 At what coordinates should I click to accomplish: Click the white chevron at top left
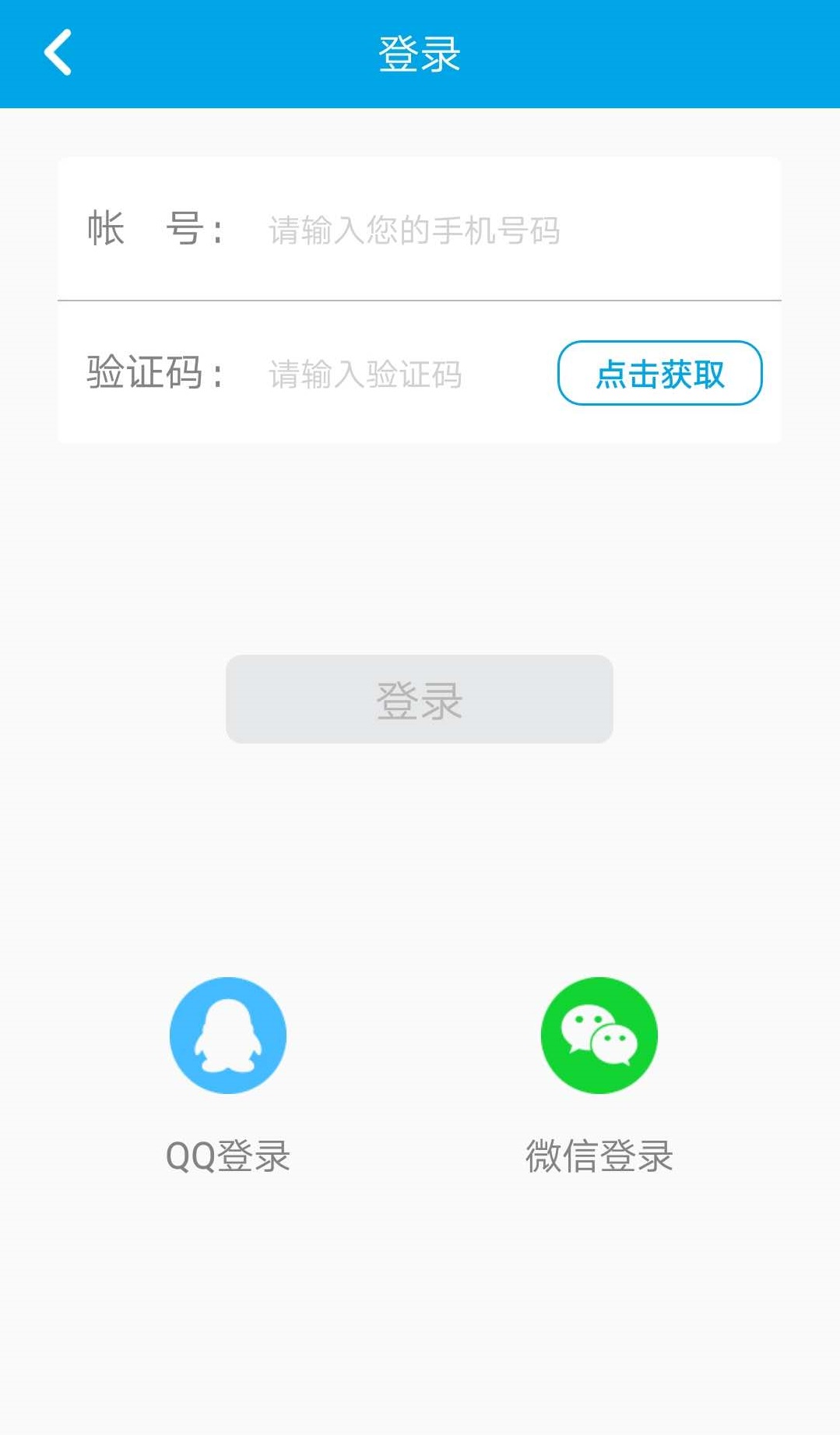click(x=56, y=53)
